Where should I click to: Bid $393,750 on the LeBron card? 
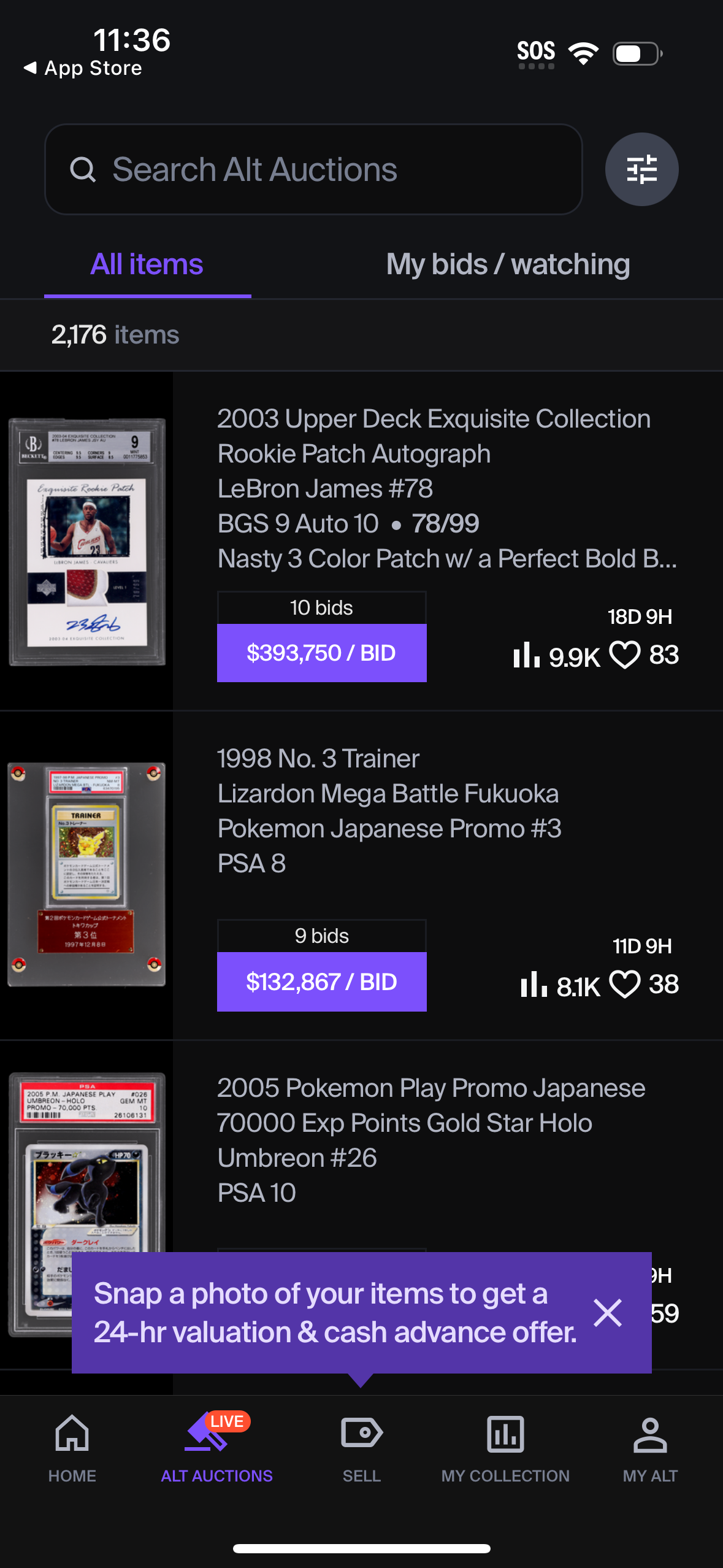tap(321, 653)
